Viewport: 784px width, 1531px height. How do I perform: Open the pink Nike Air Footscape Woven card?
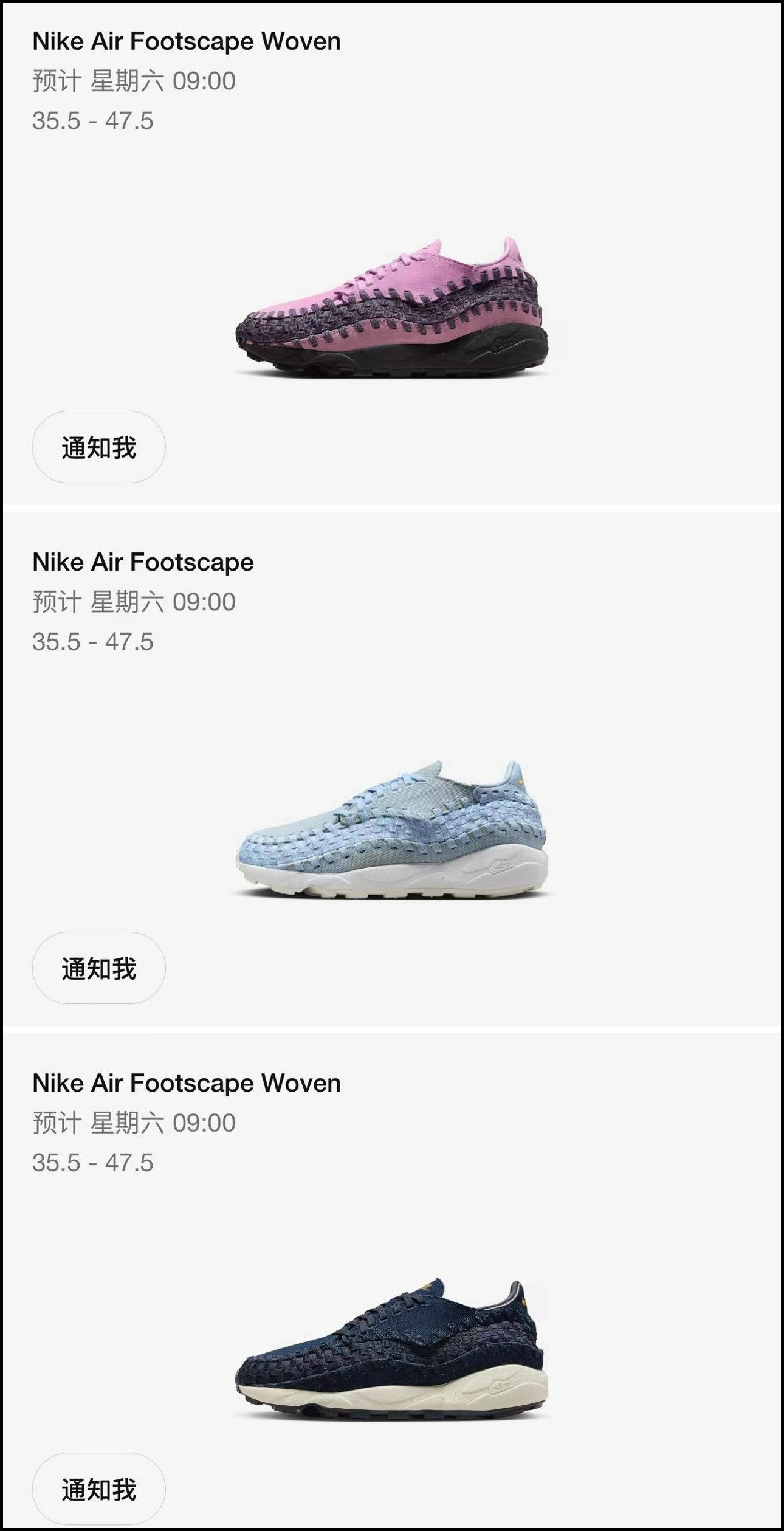click(x=392, y=307)
